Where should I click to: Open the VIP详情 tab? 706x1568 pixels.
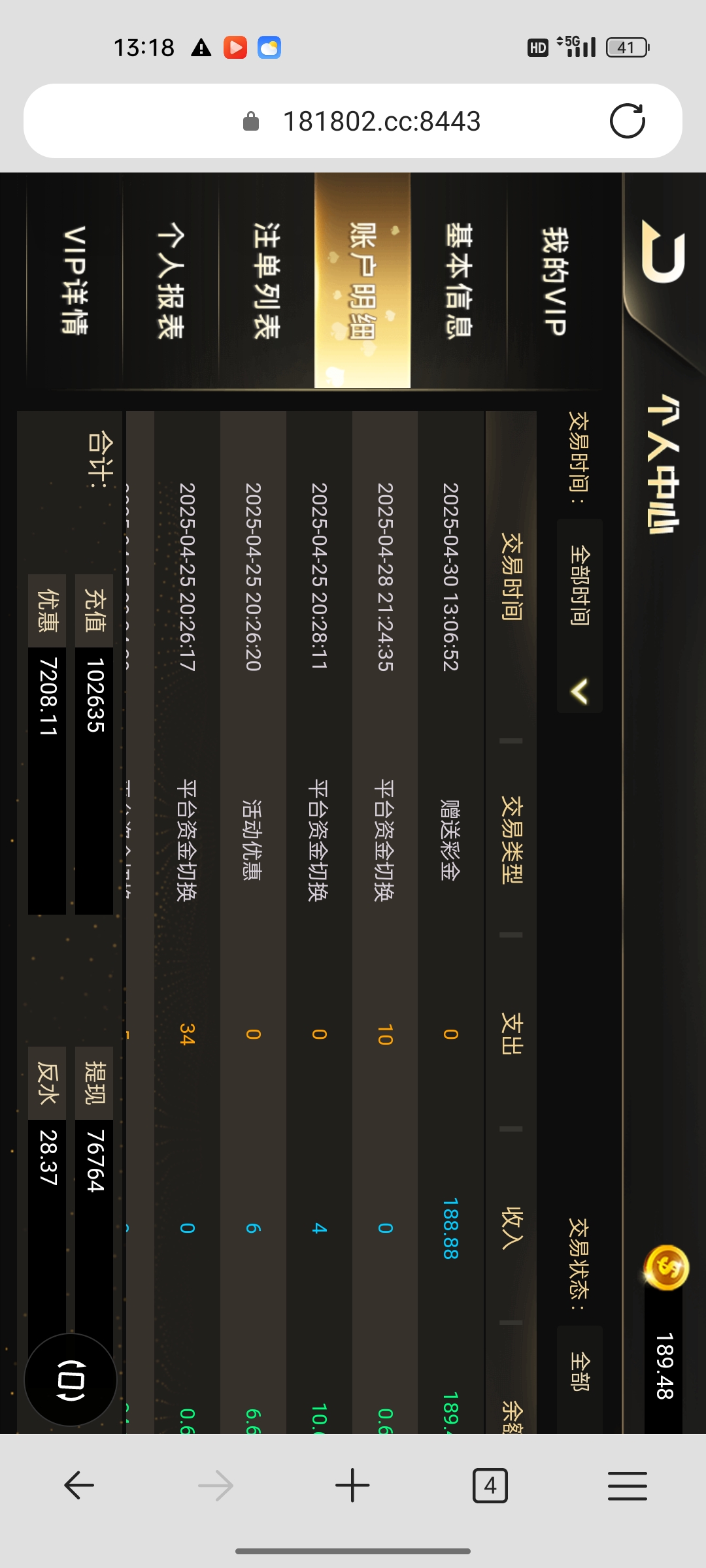(x=75, y=281)
